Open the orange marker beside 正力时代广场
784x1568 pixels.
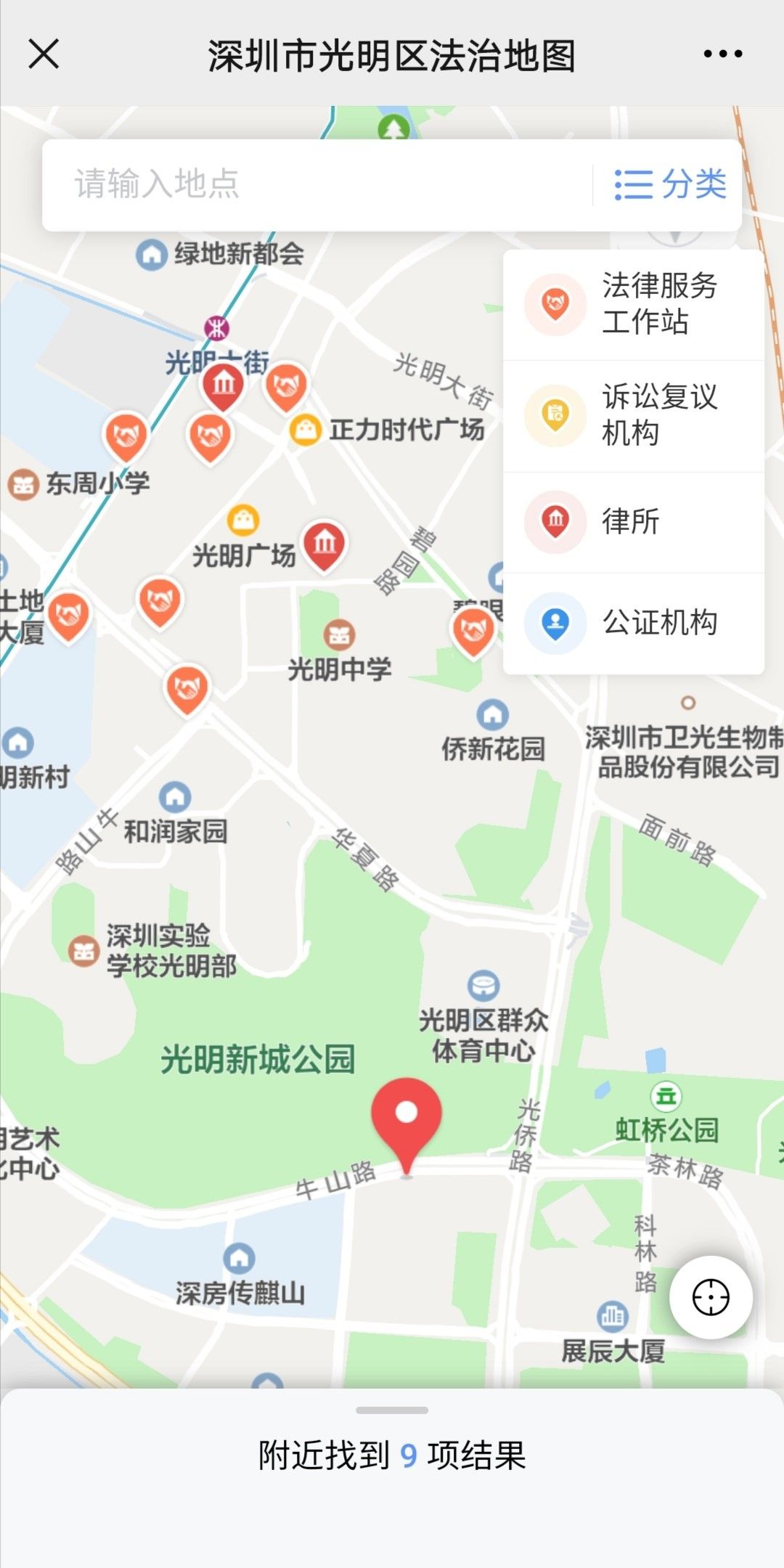pyautogui.click(x=286, y=385)
